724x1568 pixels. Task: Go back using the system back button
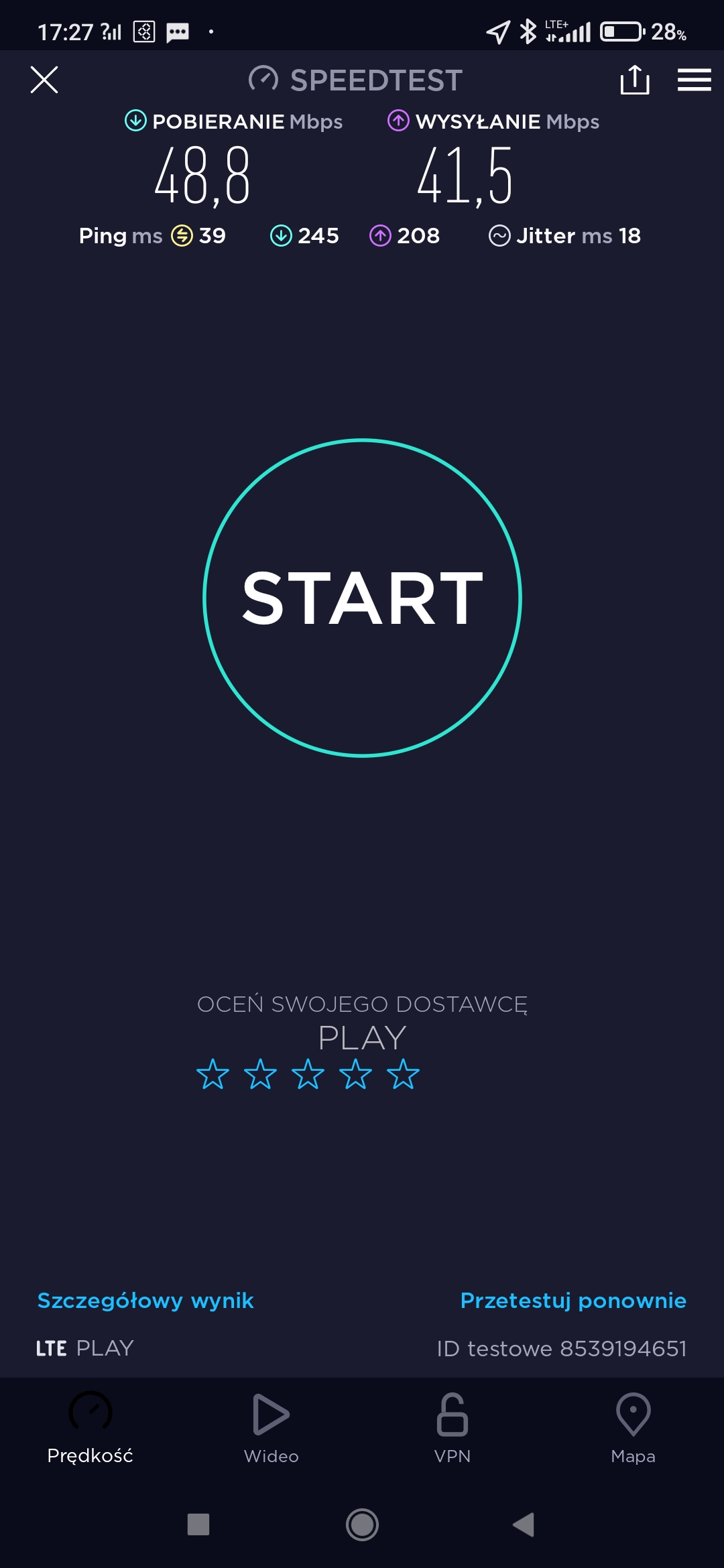point(524,1524)
